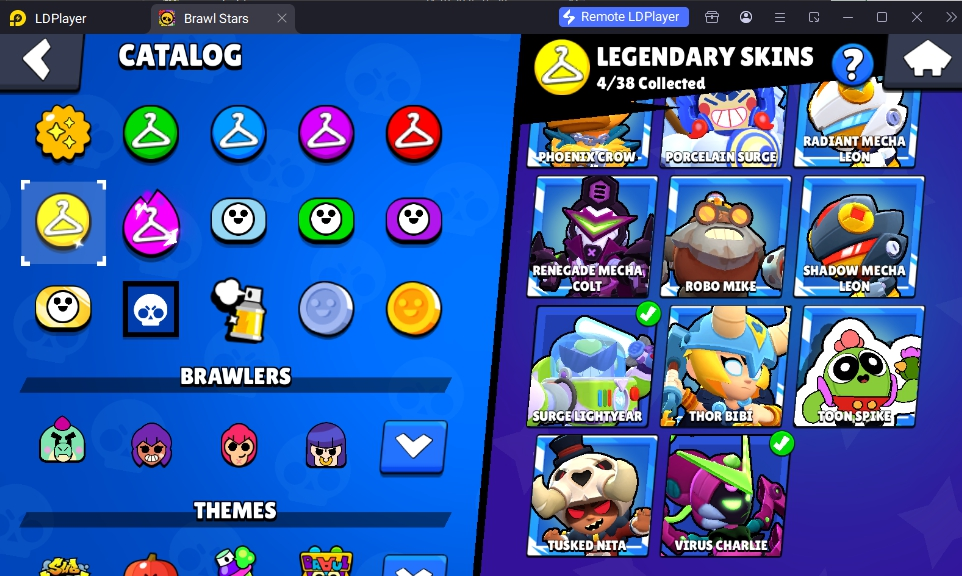Return to the home screen via house icon
The image size is (962, 576).
click(x=926, y=61)
